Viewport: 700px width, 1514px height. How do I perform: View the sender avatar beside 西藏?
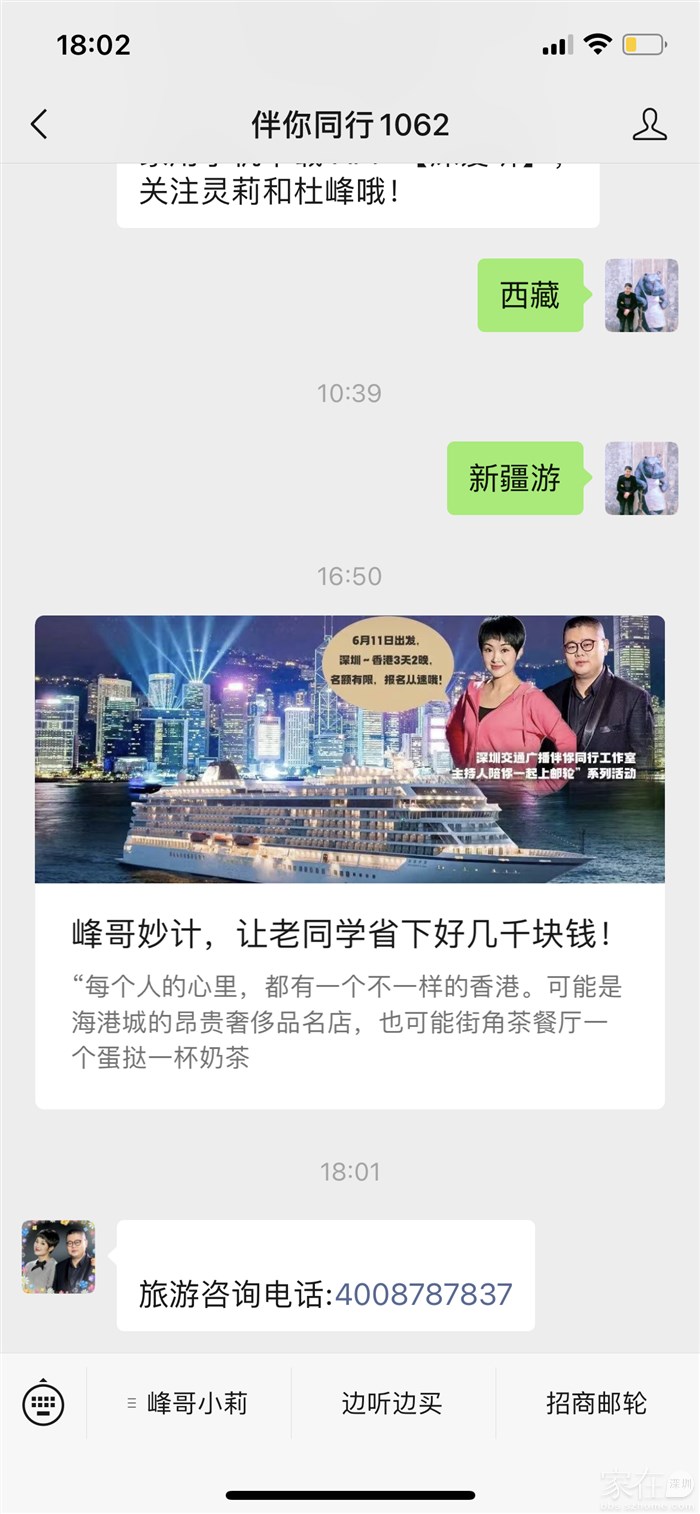click(x=641, y=296)
